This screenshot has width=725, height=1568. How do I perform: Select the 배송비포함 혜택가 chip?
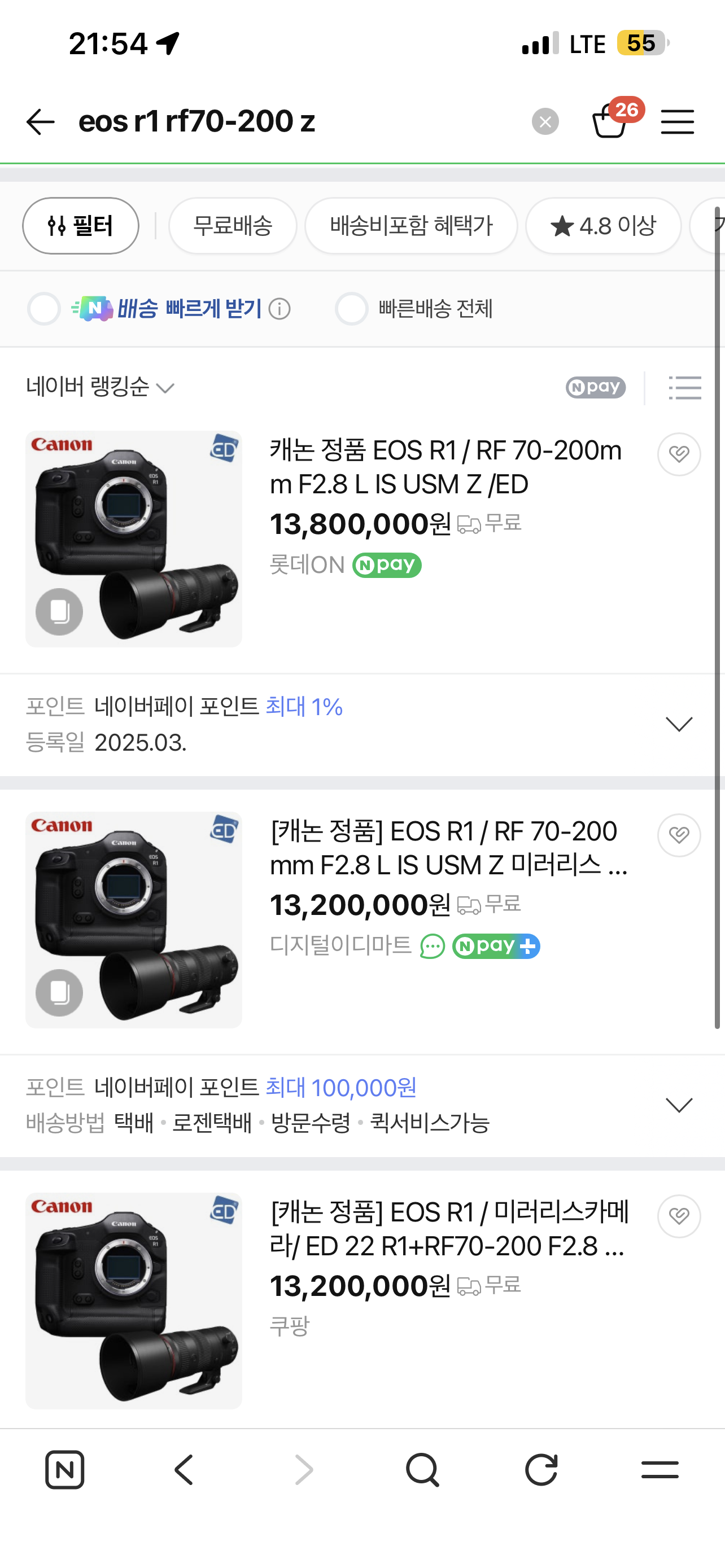pos(411,226)
